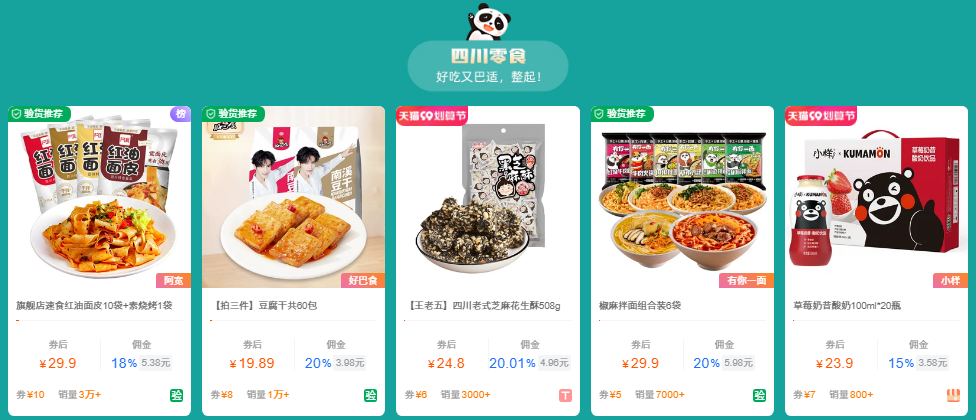Select the 四川老式芝麻花生酥508g card
The height and width of the screenshot is (420, 976).
click(487, 200)
